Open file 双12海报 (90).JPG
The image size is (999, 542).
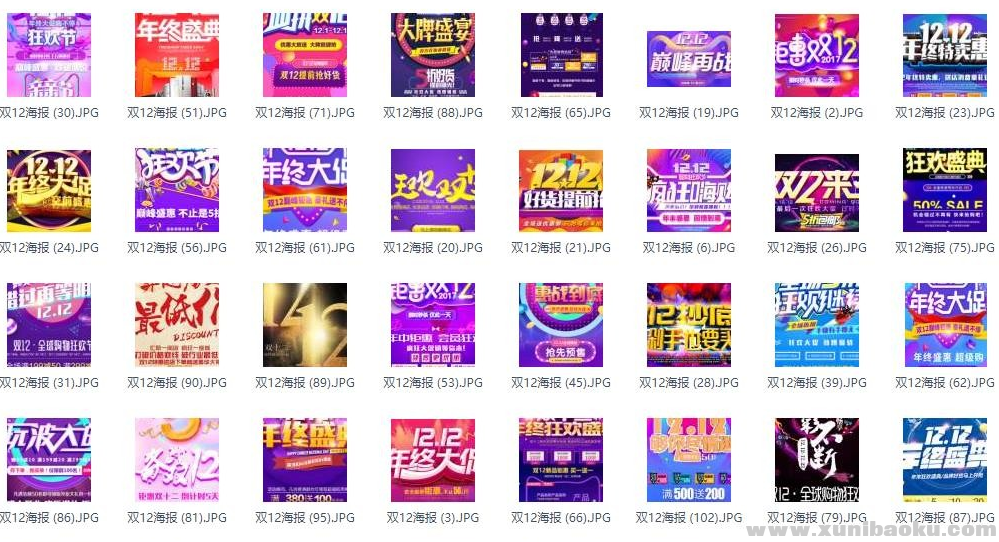pos(177,325)
